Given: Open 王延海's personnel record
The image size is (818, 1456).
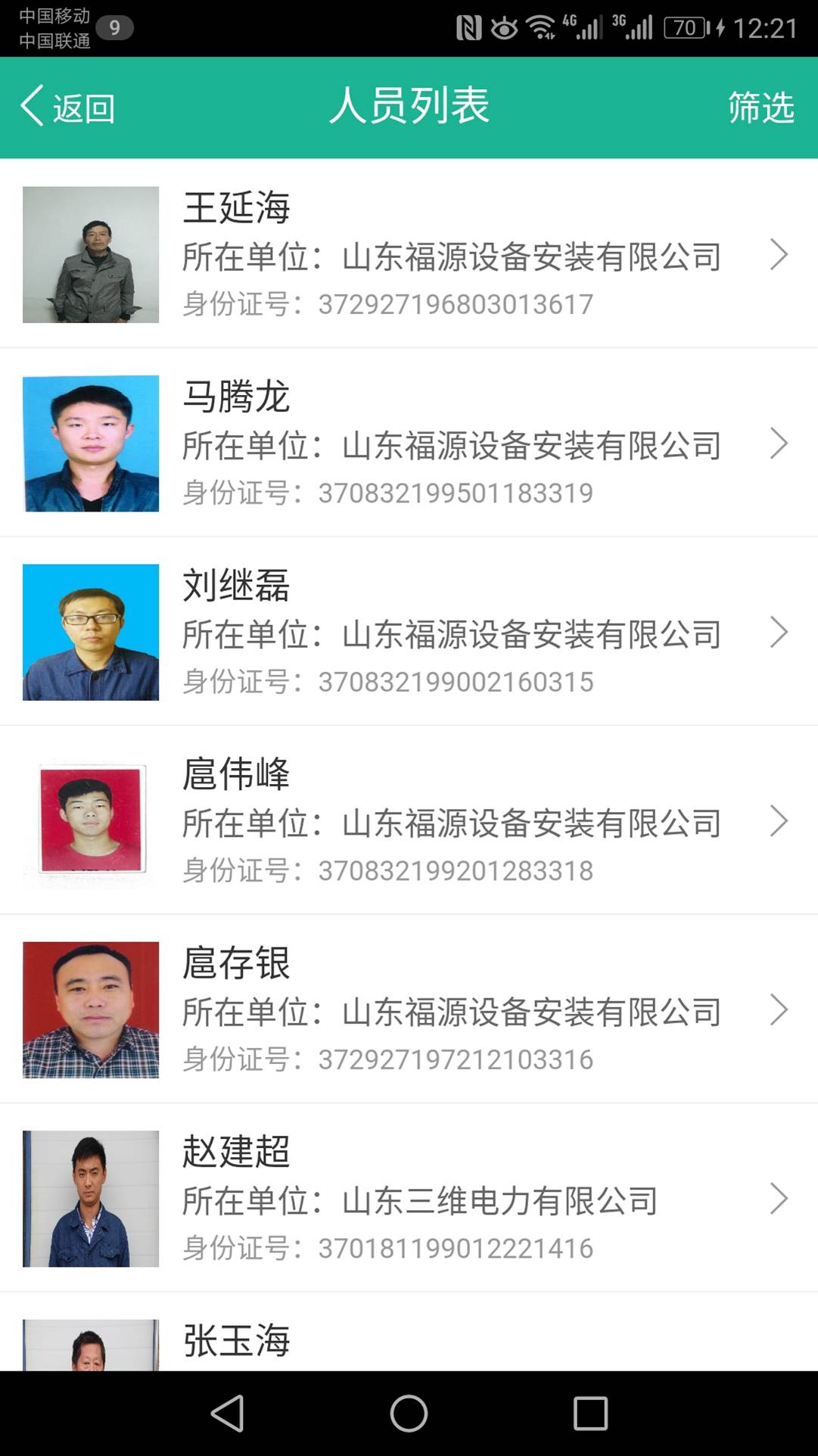Looking at the screenshot, I should pyautogui.click(x=409, y=254).
